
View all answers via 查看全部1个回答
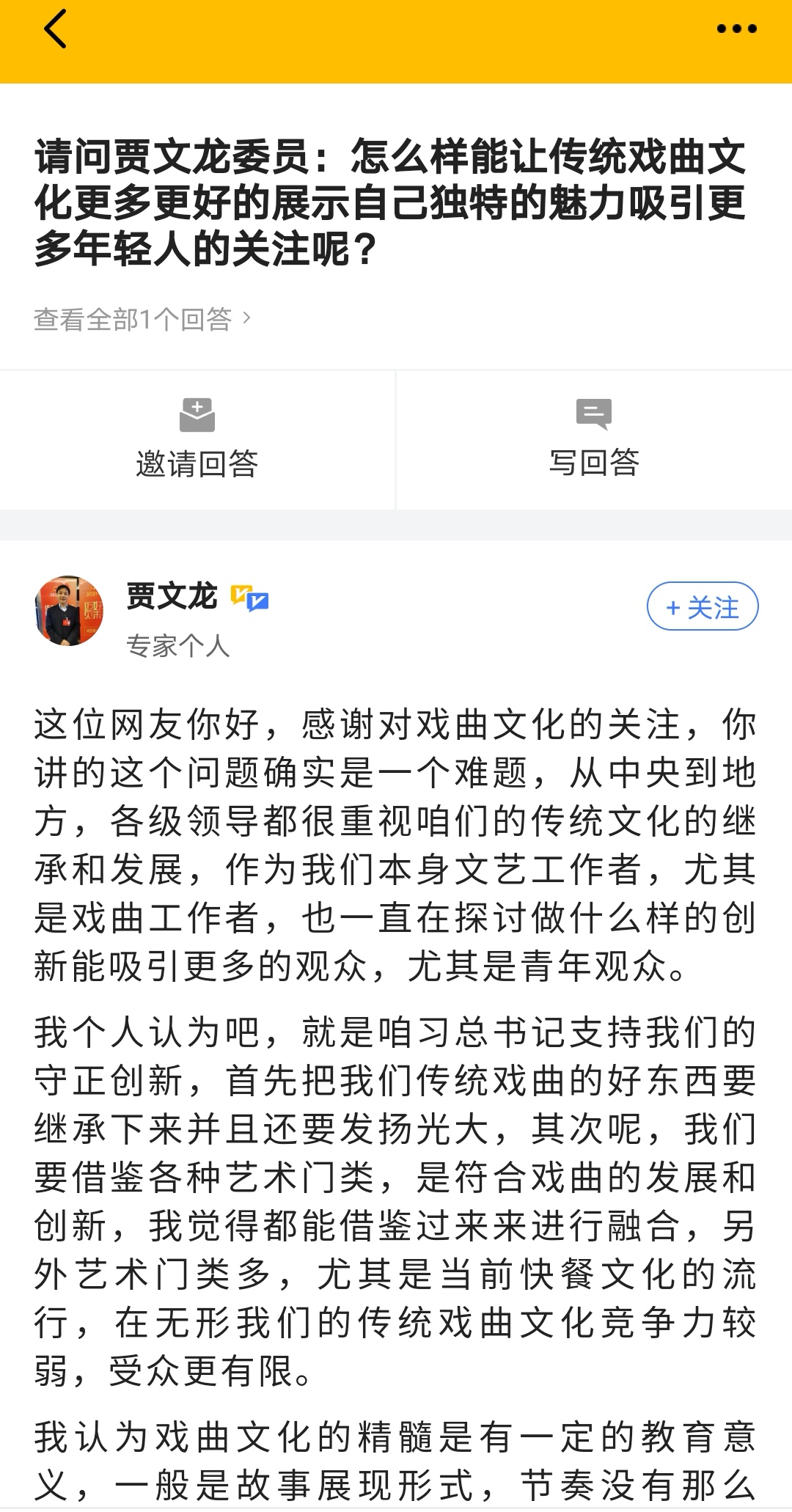(x=142, y=320)
